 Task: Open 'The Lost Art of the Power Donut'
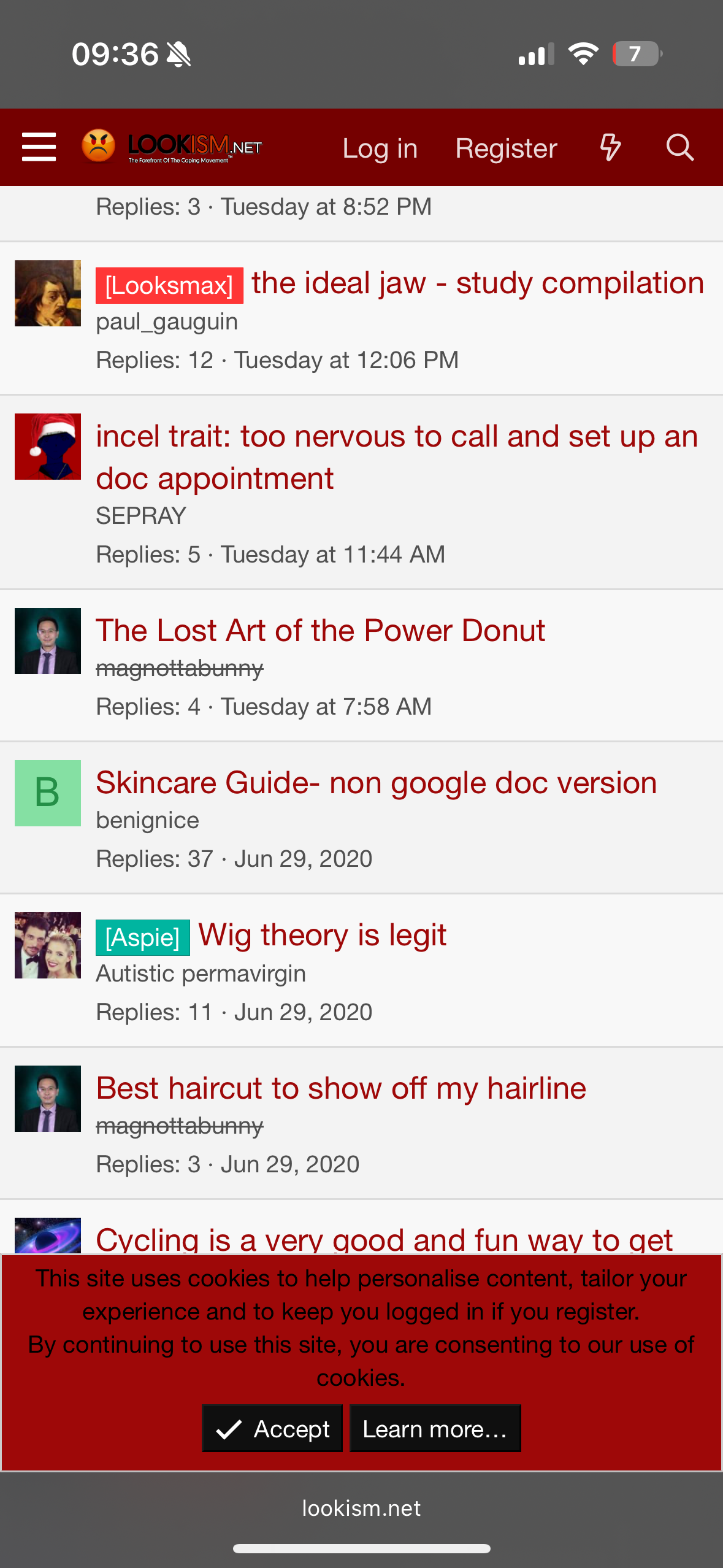pyautogui.click(x=320, y=631)
